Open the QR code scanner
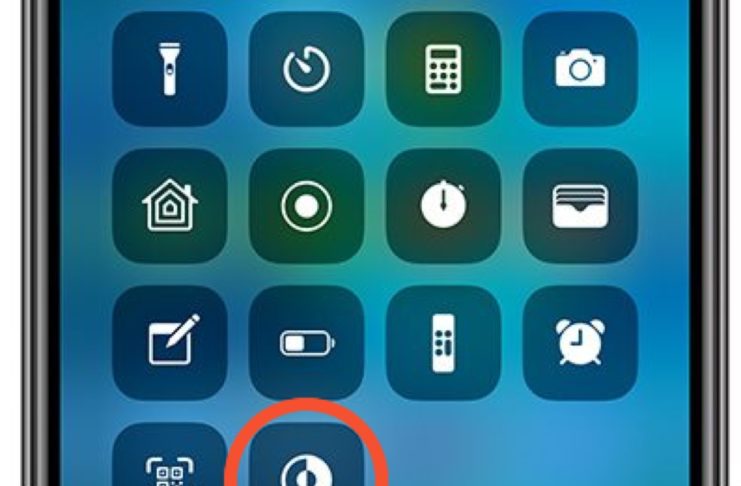 [169, 462]
